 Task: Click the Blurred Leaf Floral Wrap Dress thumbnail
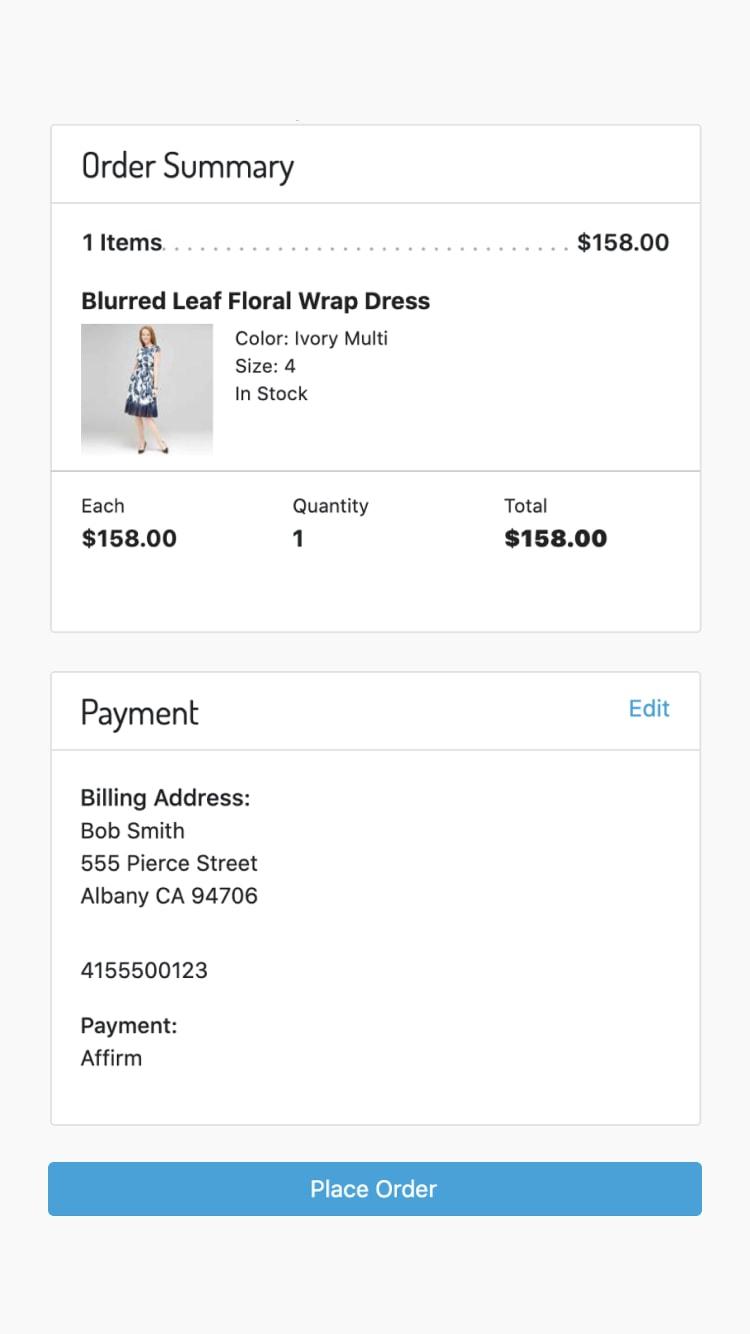coord(146,389)
